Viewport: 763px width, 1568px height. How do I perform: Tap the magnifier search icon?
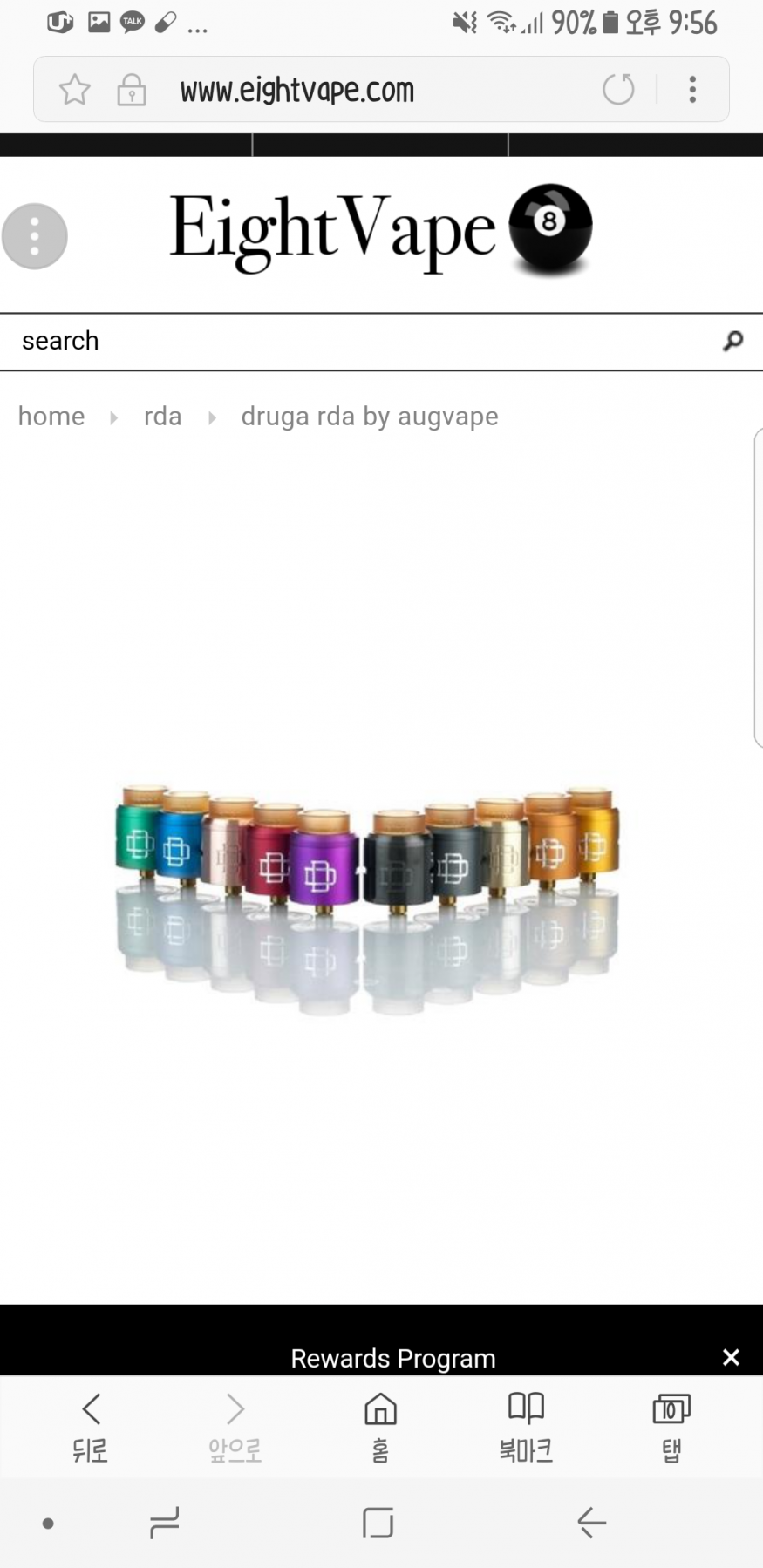(732, 341)
